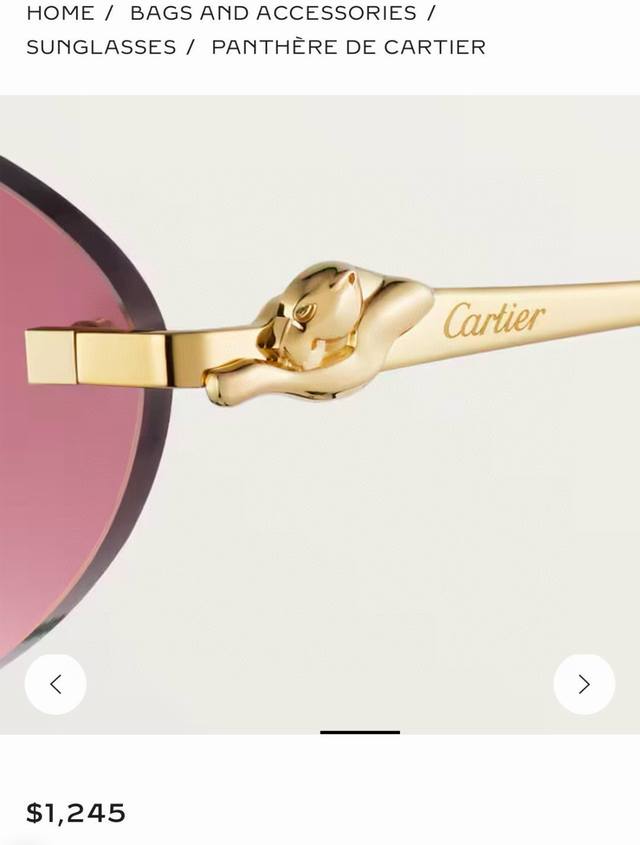Go to the HOME breadcrumb link
The height and width of the screenshot is (845, 640).
tap(60, 13)
